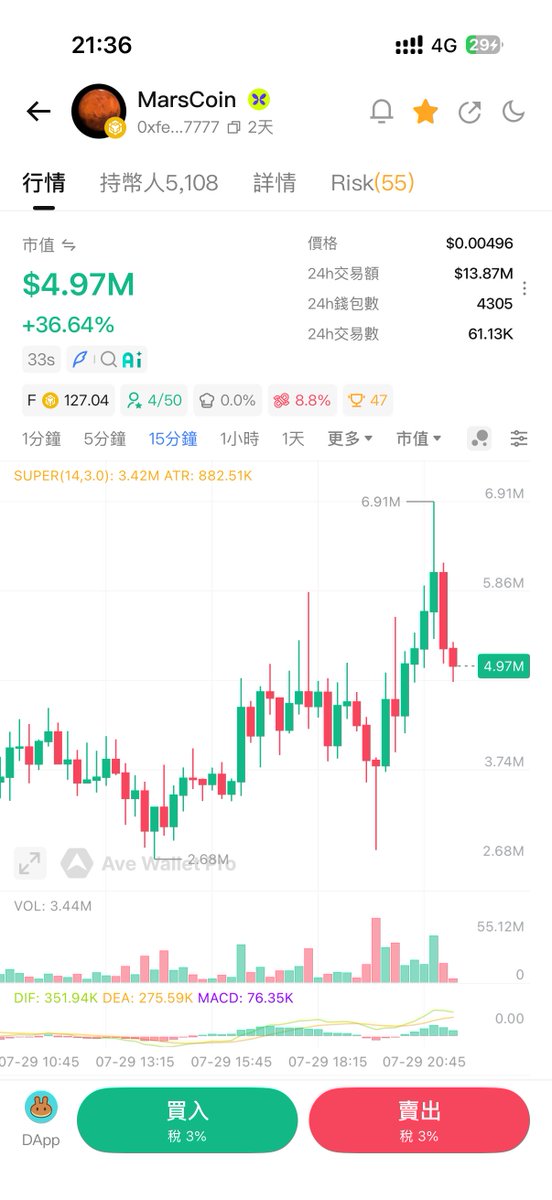Go back using the arrow

(38, 111)
